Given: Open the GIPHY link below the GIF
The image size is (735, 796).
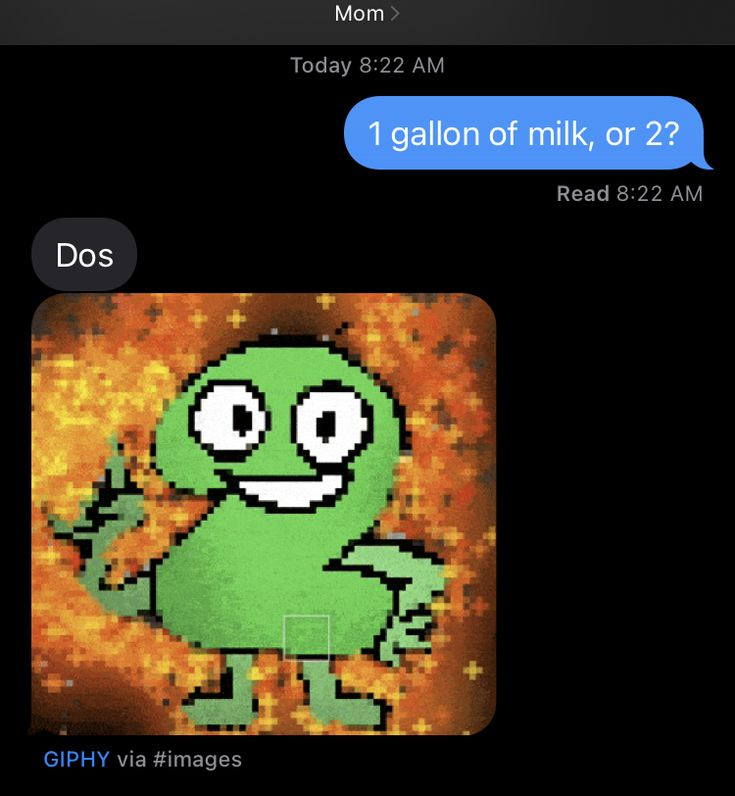Looking at the screenshot, I should (x=76, y=759).
